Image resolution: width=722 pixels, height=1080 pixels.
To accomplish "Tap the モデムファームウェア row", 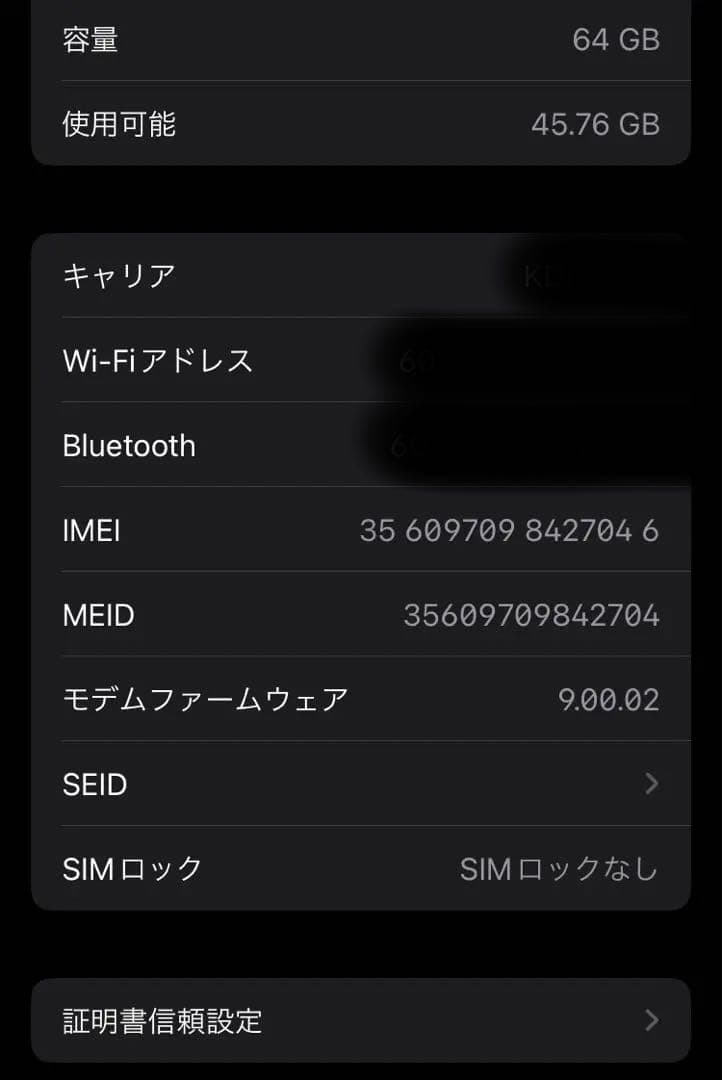I will (360, 699).
